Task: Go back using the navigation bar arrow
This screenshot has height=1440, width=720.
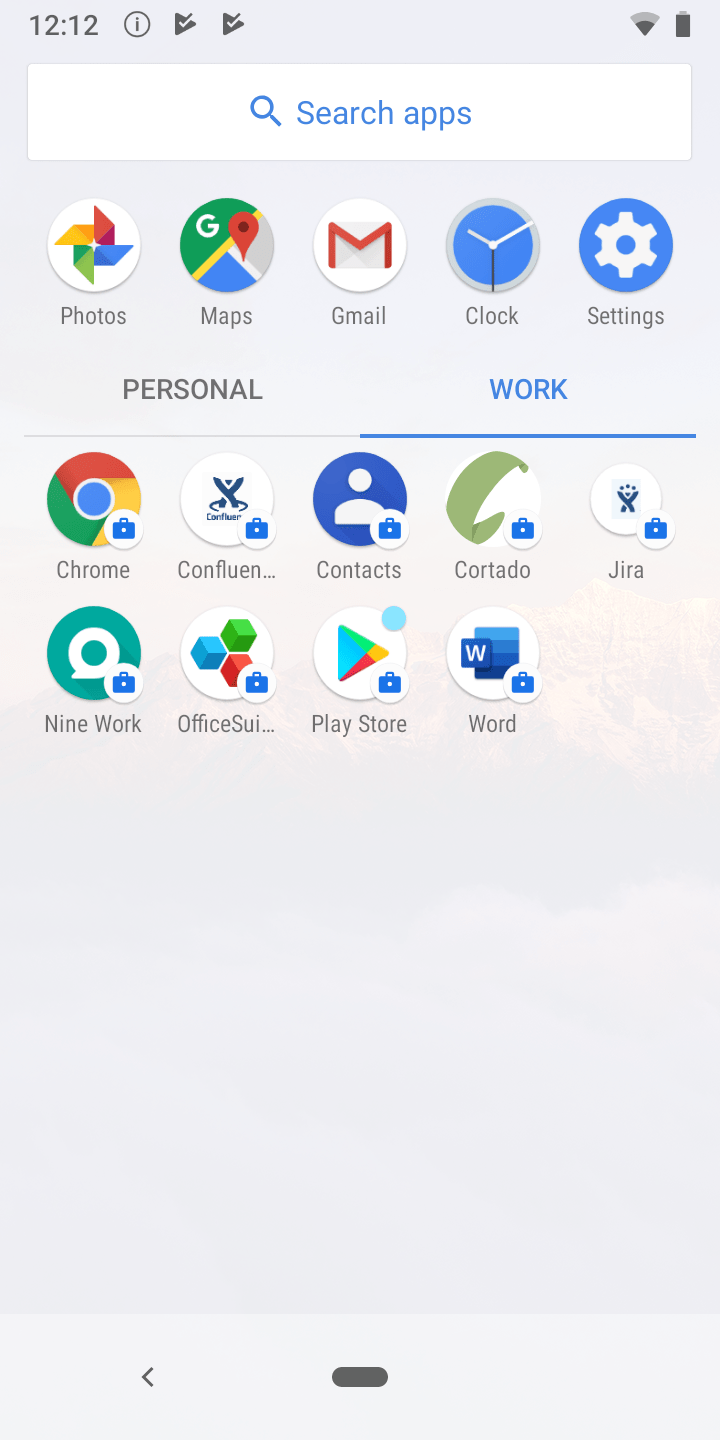Action: coord(148,1377)
